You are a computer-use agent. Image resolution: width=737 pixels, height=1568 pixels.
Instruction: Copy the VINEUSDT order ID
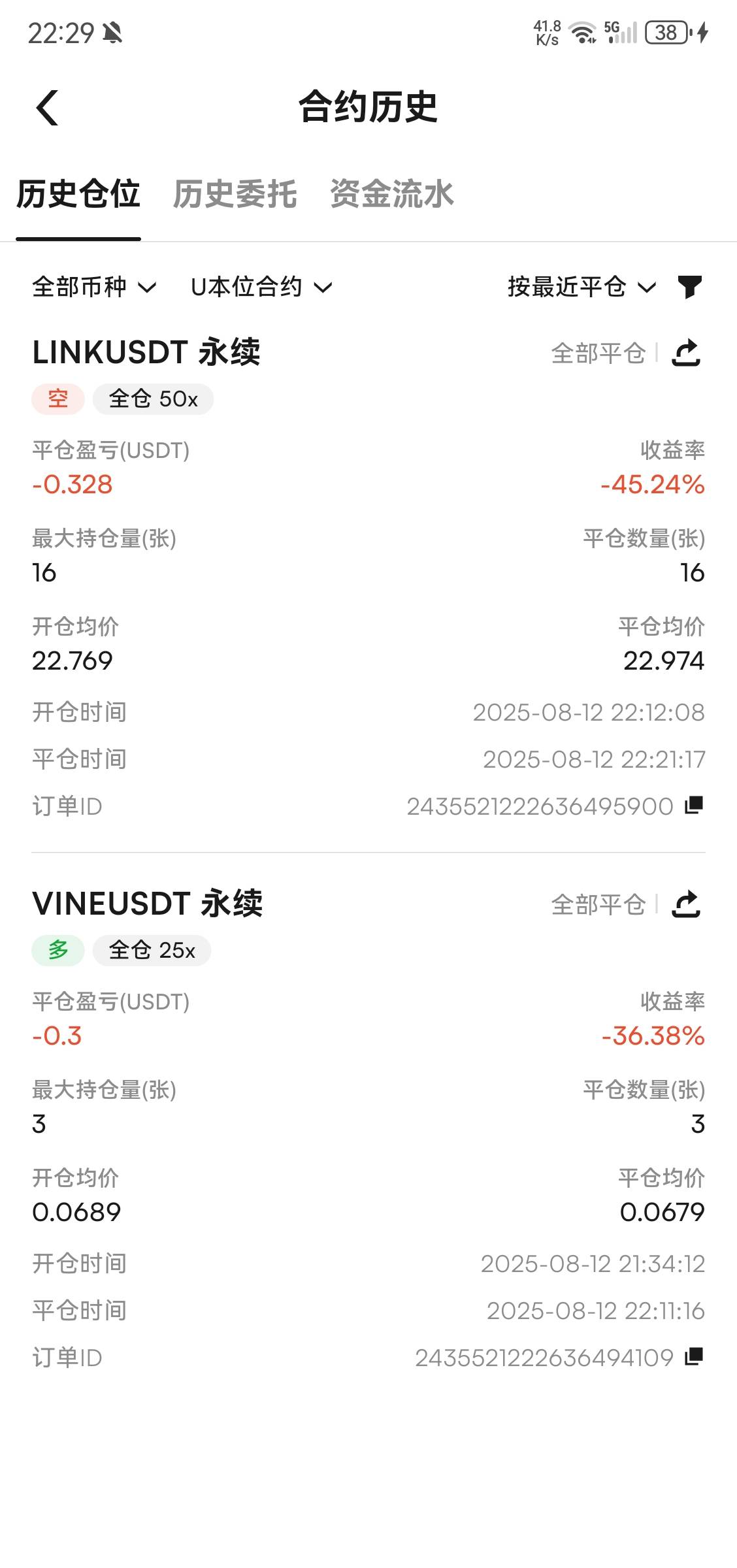point(694,1357)
